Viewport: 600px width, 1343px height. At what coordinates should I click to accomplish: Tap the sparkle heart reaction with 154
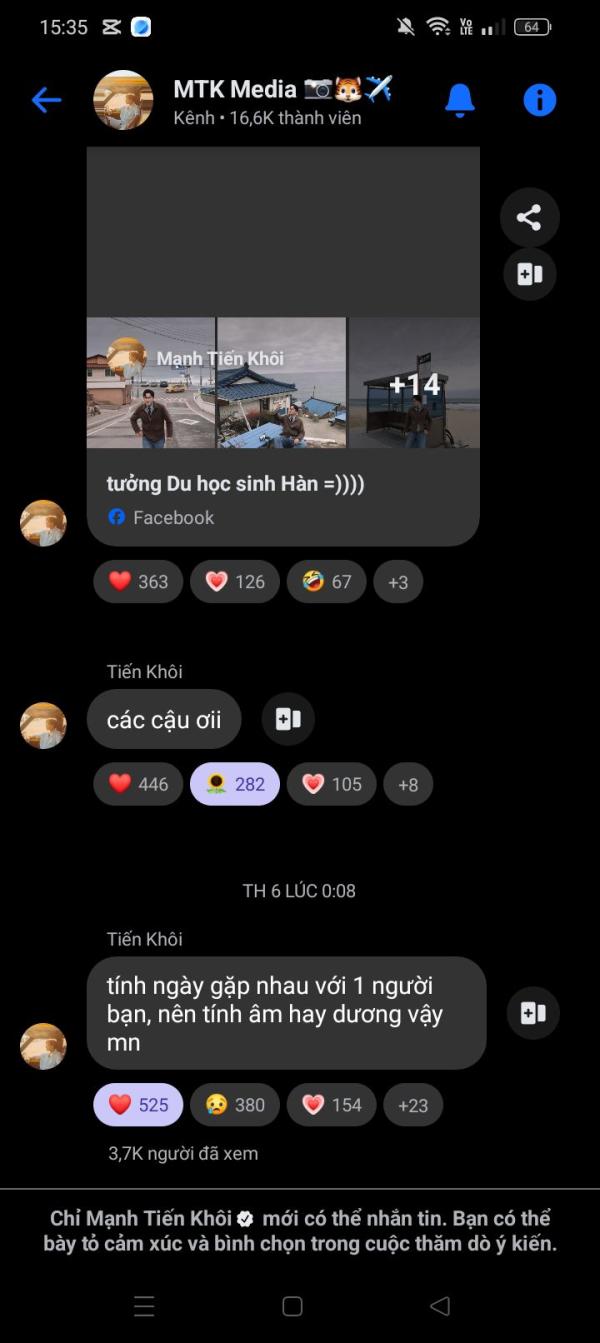coord(332,1104)
